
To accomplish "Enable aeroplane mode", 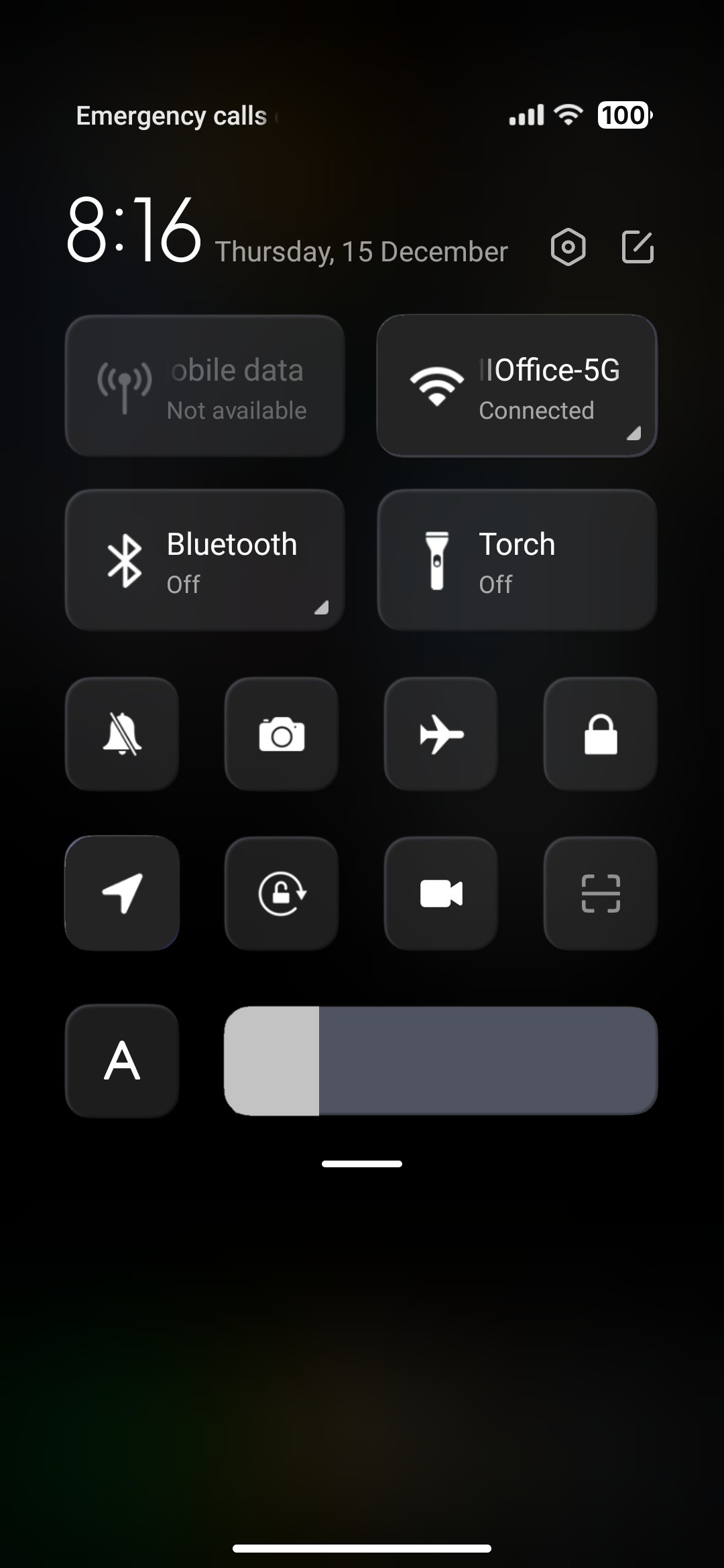I will click(441, 734).
